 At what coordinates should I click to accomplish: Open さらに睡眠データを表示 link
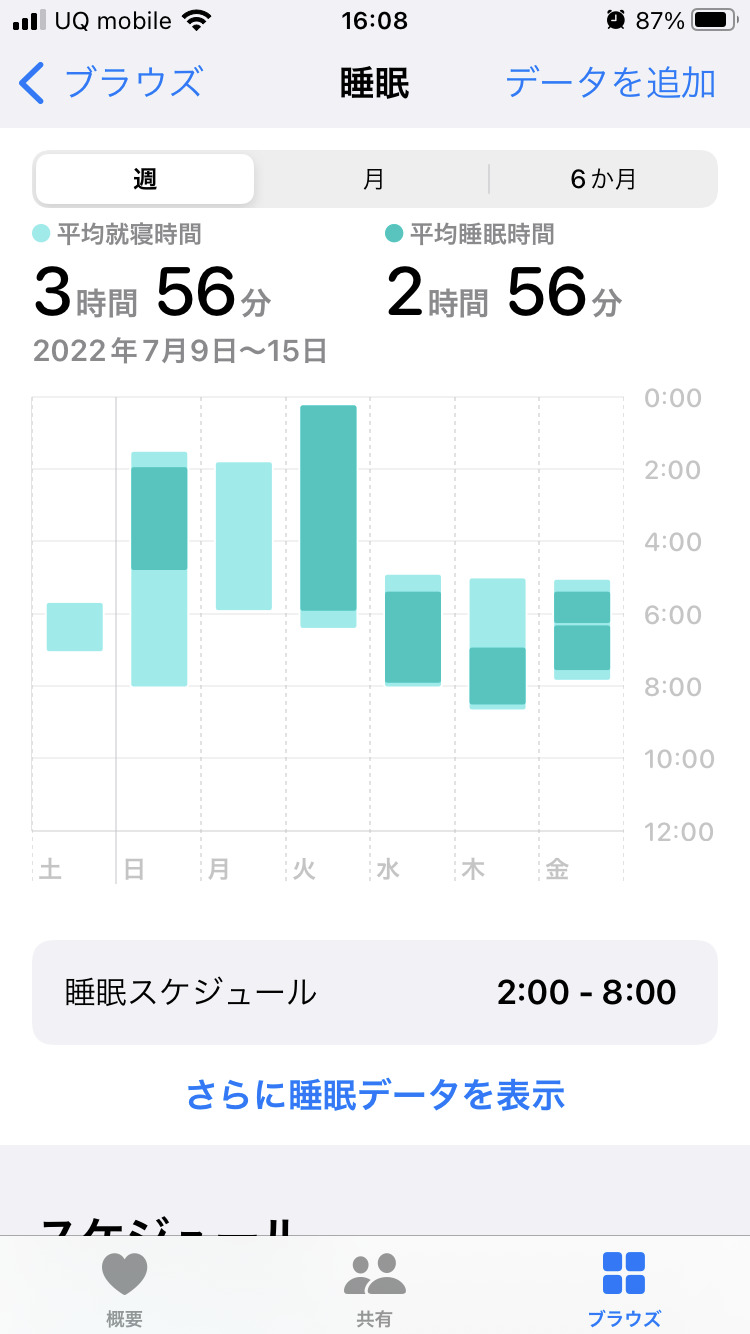[x=375, y=1095]
